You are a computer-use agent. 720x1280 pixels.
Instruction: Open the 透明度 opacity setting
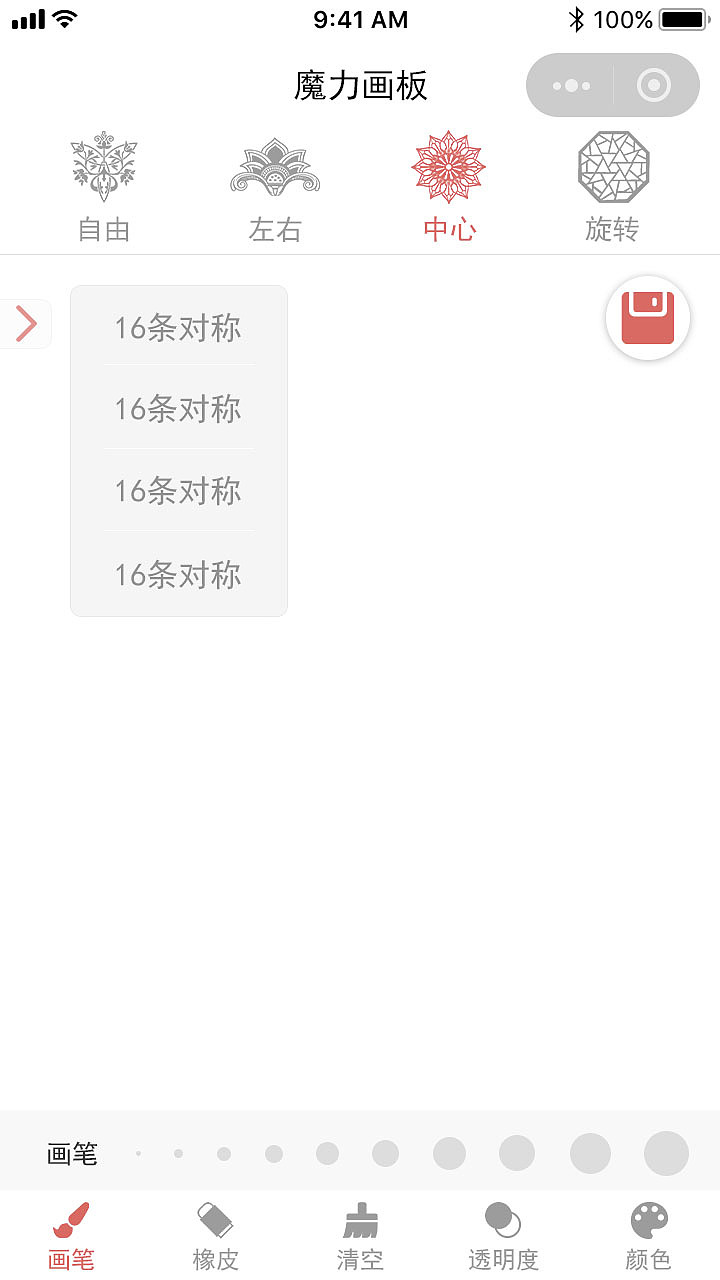503,1236
